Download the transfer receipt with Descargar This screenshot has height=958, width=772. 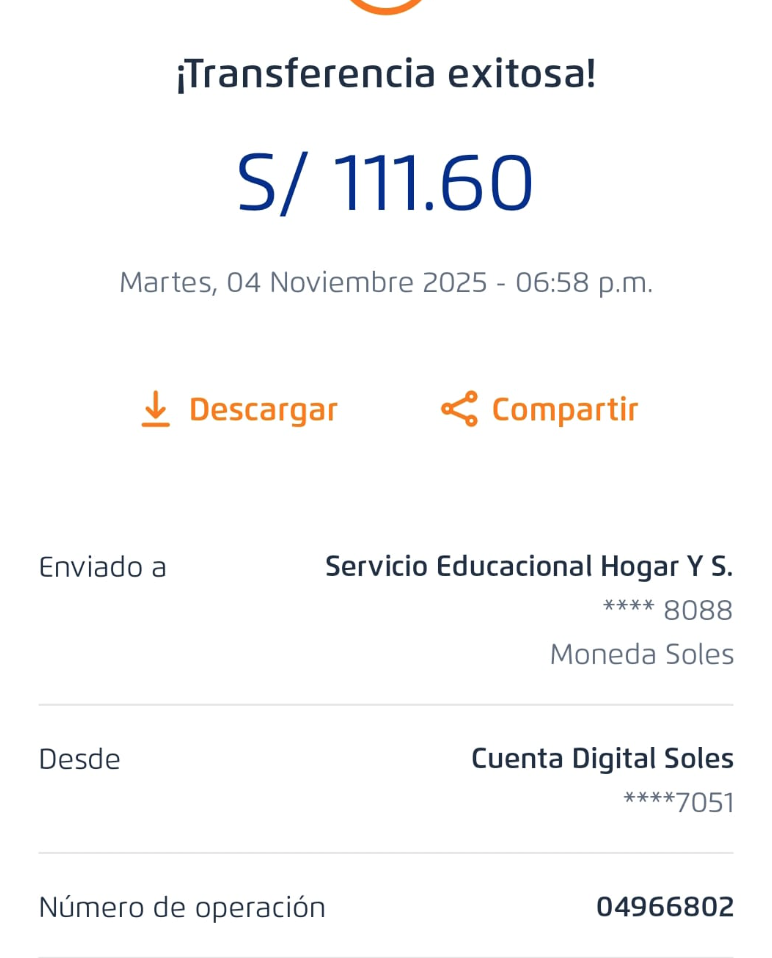click(x=240, y=410)
